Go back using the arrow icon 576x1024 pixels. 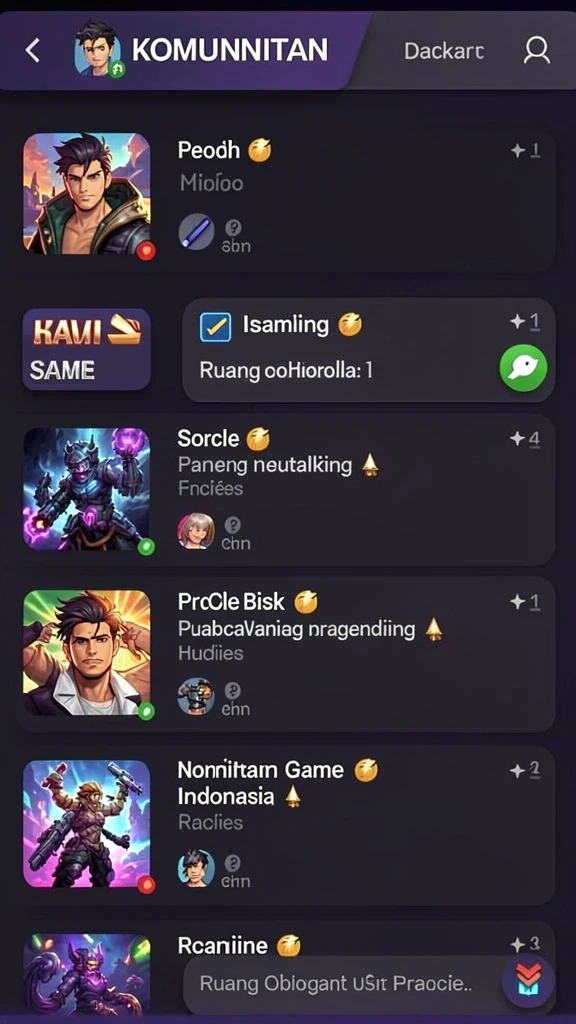coord(33,50)
